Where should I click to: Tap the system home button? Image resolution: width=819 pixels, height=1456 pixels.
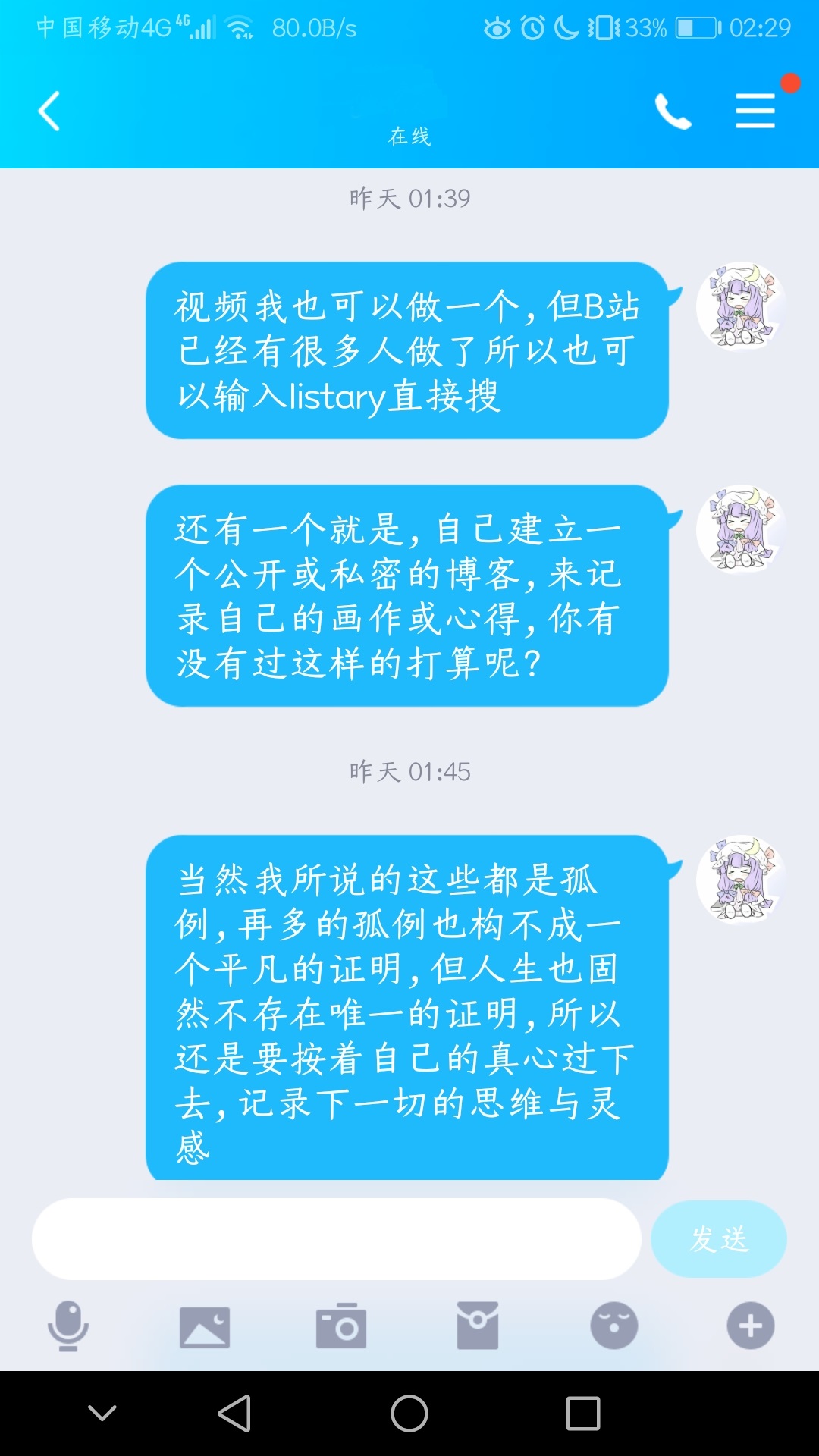point(409,1414)
